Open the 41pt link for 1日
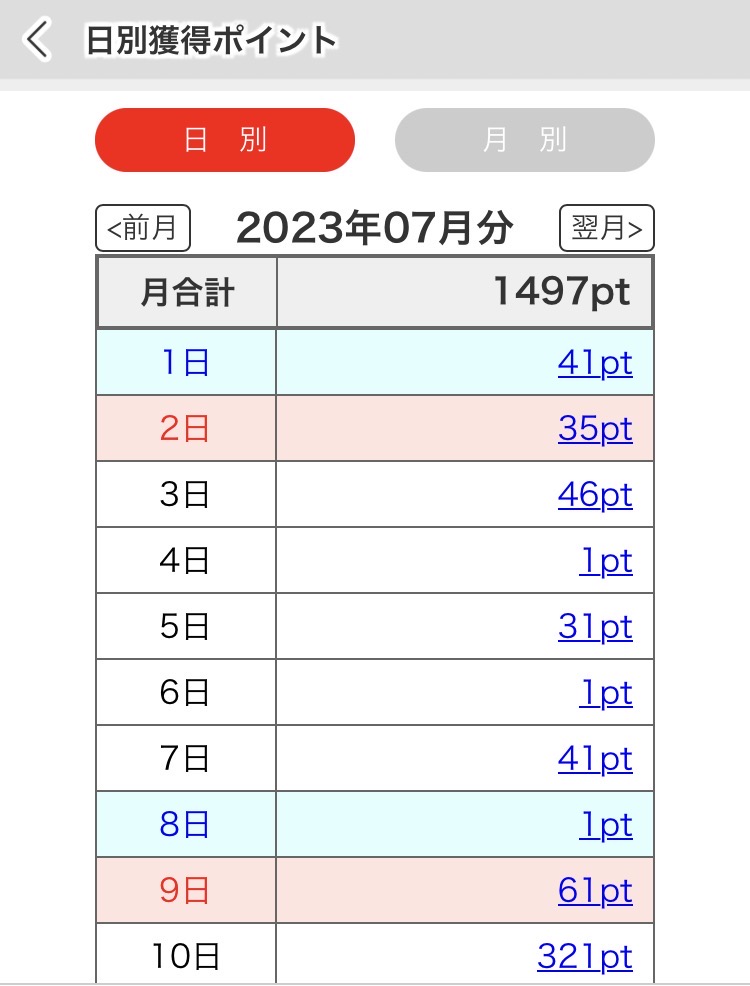 [x=595, y=363]
